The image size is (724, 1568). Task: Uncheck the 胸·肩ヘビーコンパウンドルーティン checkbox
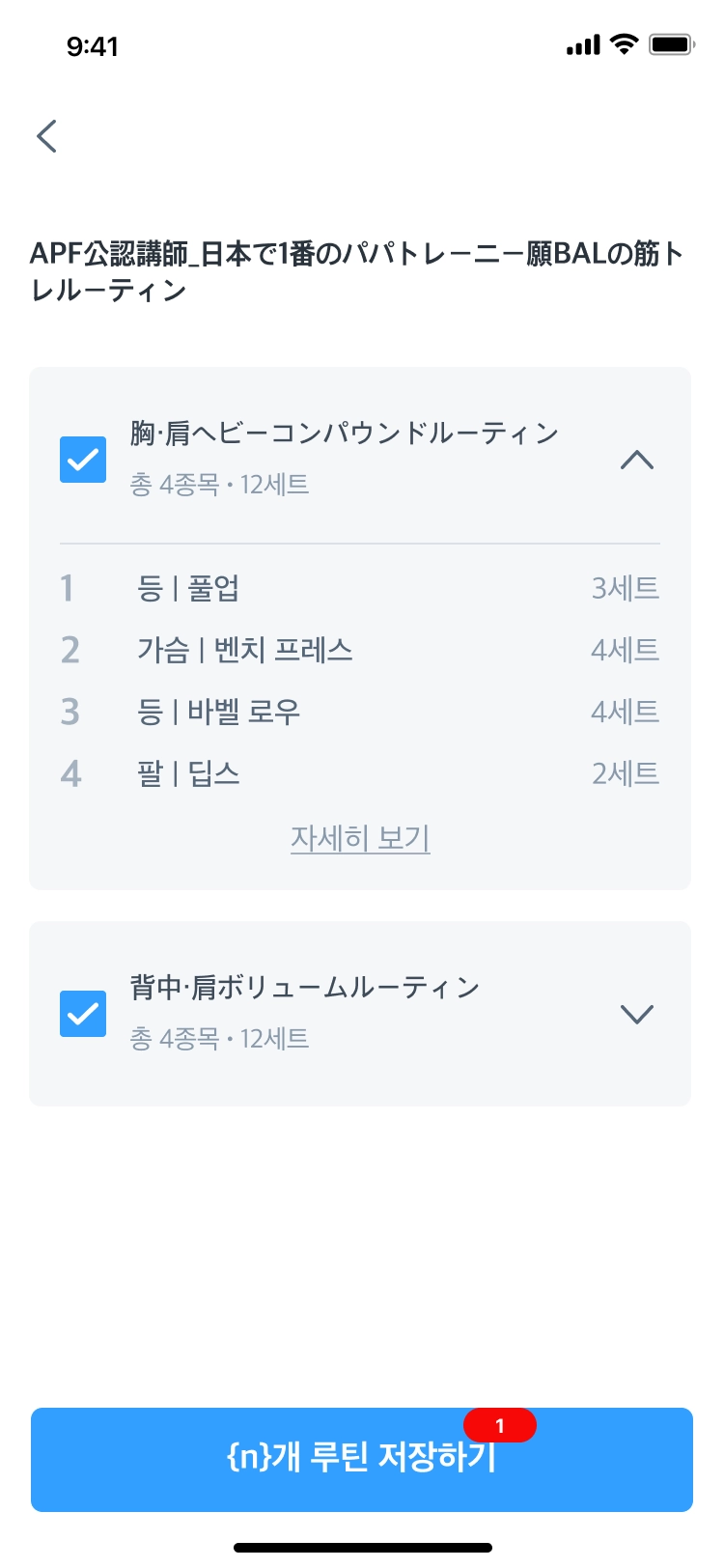[83, 460]
